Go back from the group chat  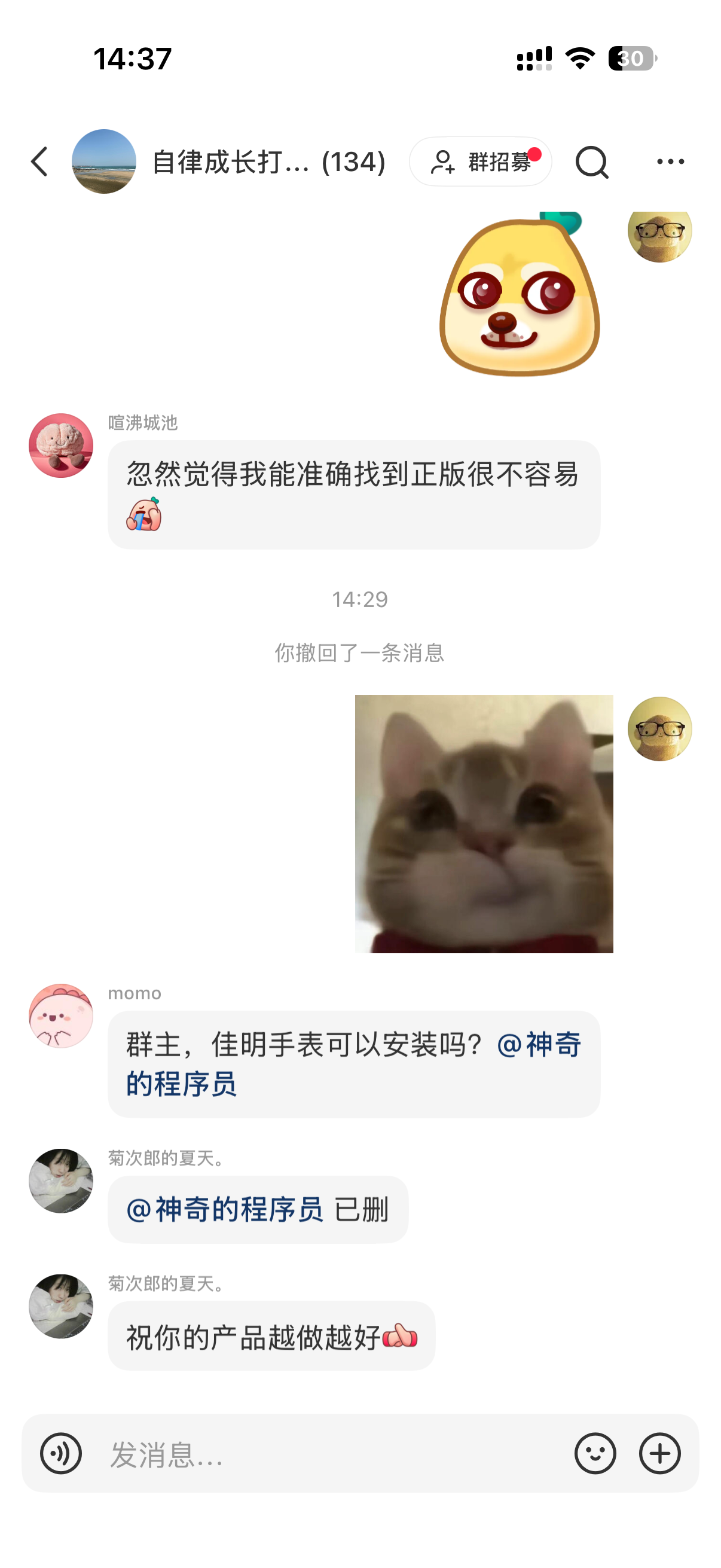(x=40, y=162)
